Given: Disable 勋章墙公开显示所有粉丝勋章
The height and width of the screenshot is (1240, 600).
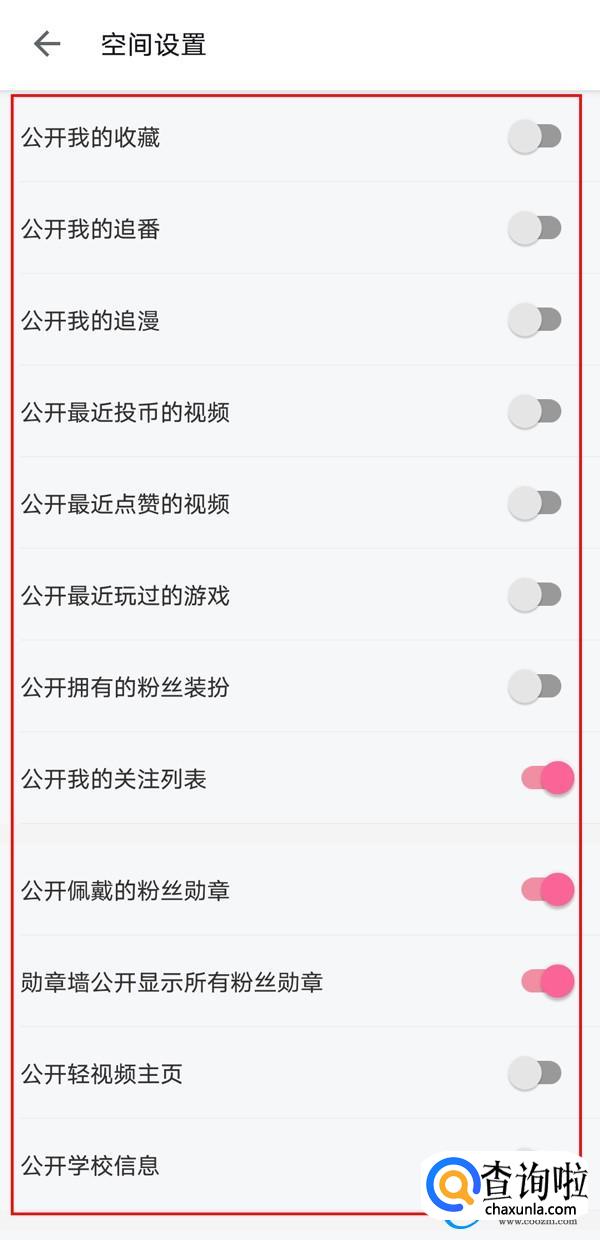Looking at the screenshot, I should click(547, 982).
